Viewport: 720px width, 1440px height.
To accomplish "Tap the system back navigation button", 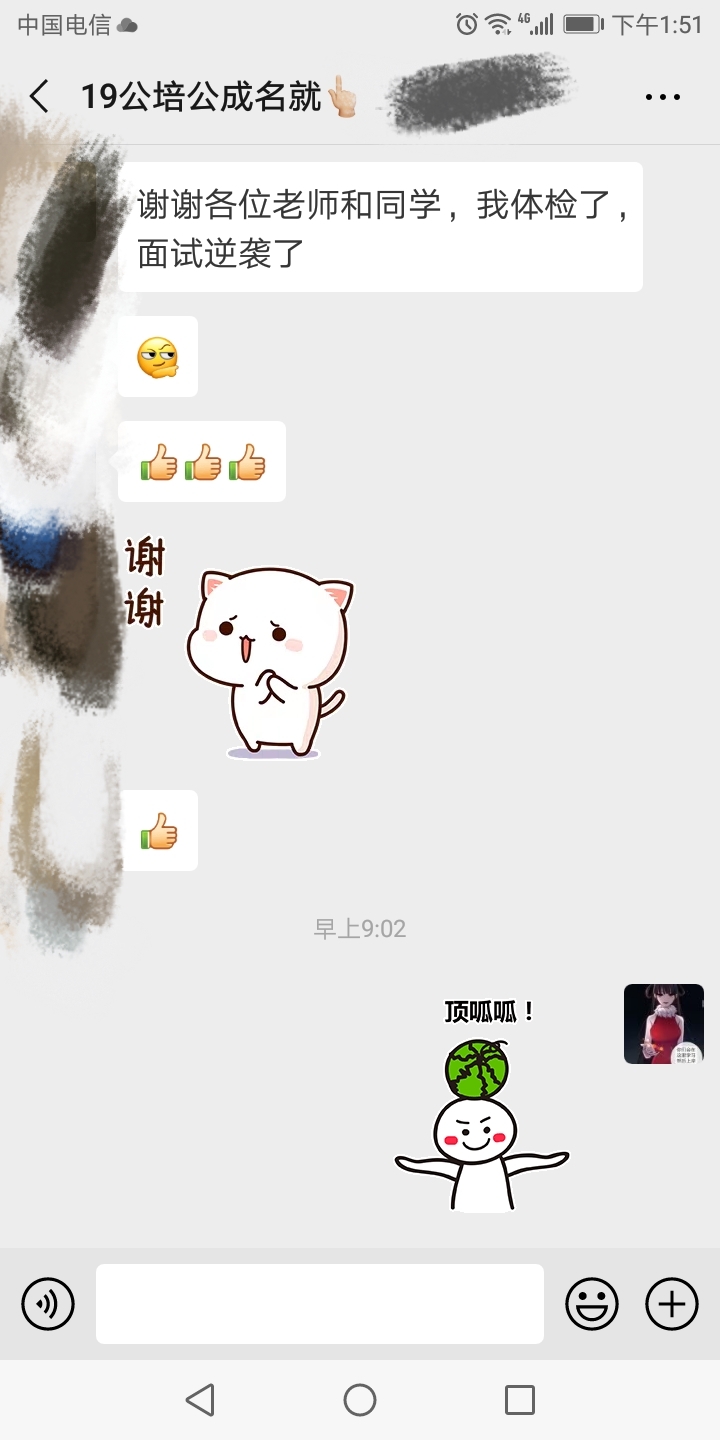I will click(200, 1400).
